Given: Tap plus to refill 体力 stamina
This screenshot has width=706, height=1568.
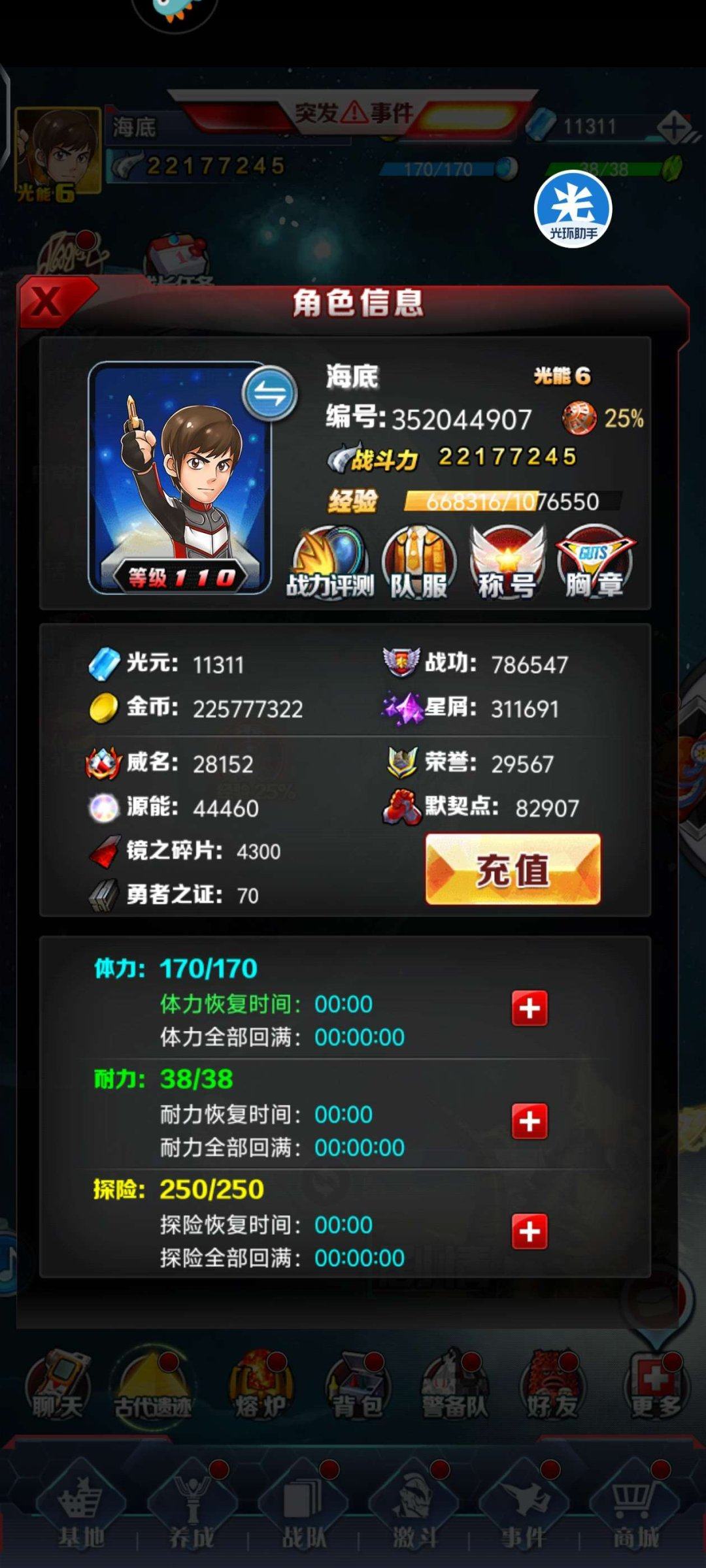Looking at the screenshot, I should point(528,1009).
